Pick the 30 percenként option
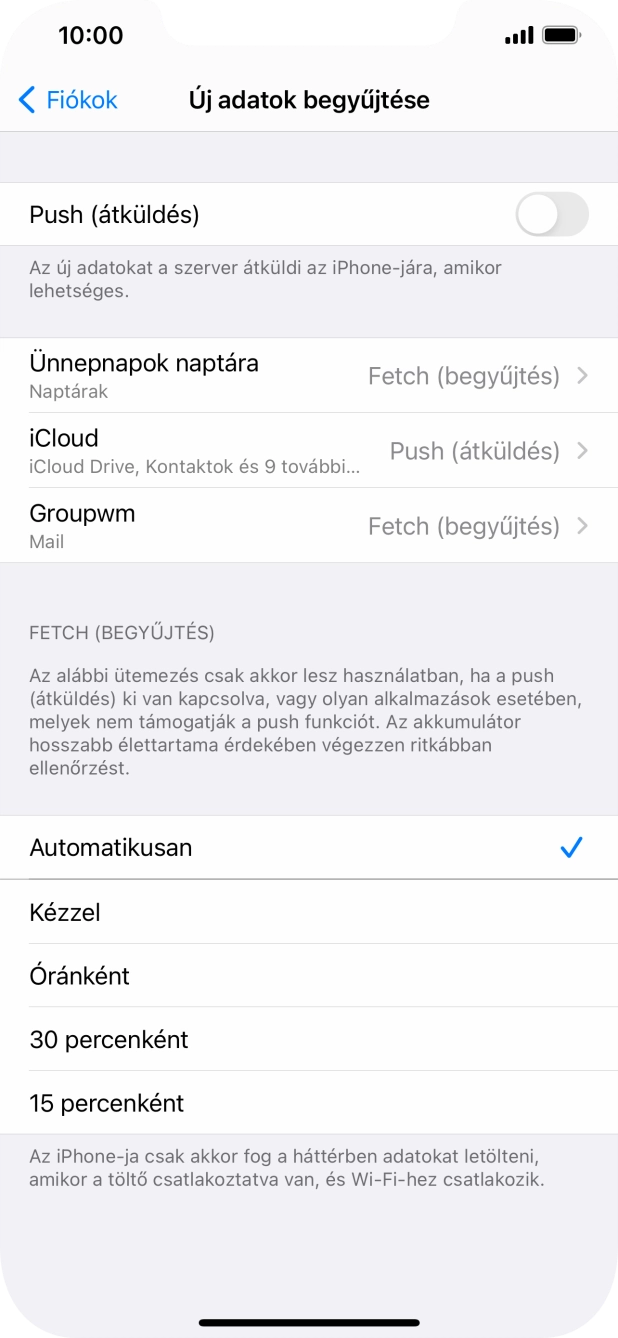The width and height of the screenshot is (618, 1338). pos(309,1040)
